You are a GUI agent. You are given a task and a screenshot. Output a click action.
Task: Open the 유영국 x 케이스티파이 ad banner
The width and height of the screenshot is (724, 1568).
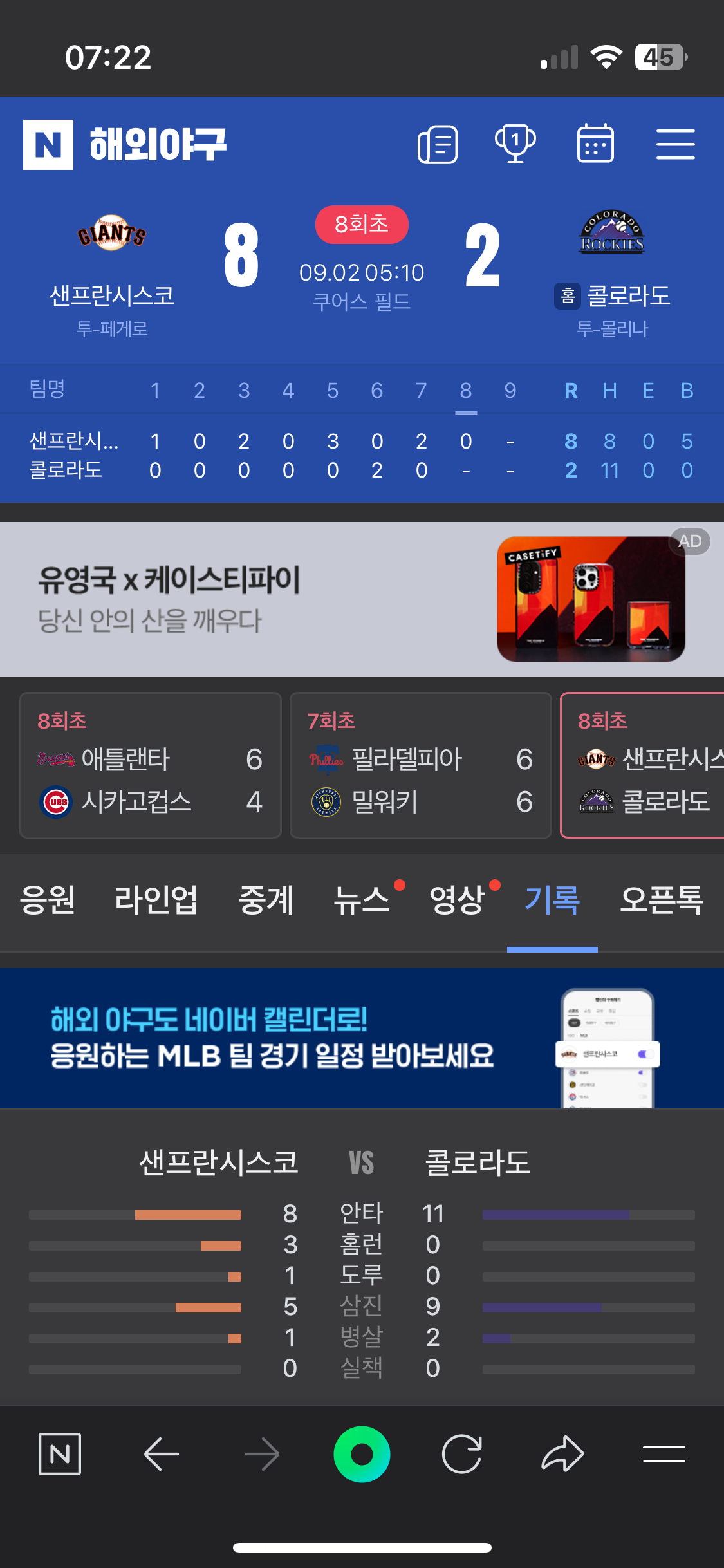[362, 599]
